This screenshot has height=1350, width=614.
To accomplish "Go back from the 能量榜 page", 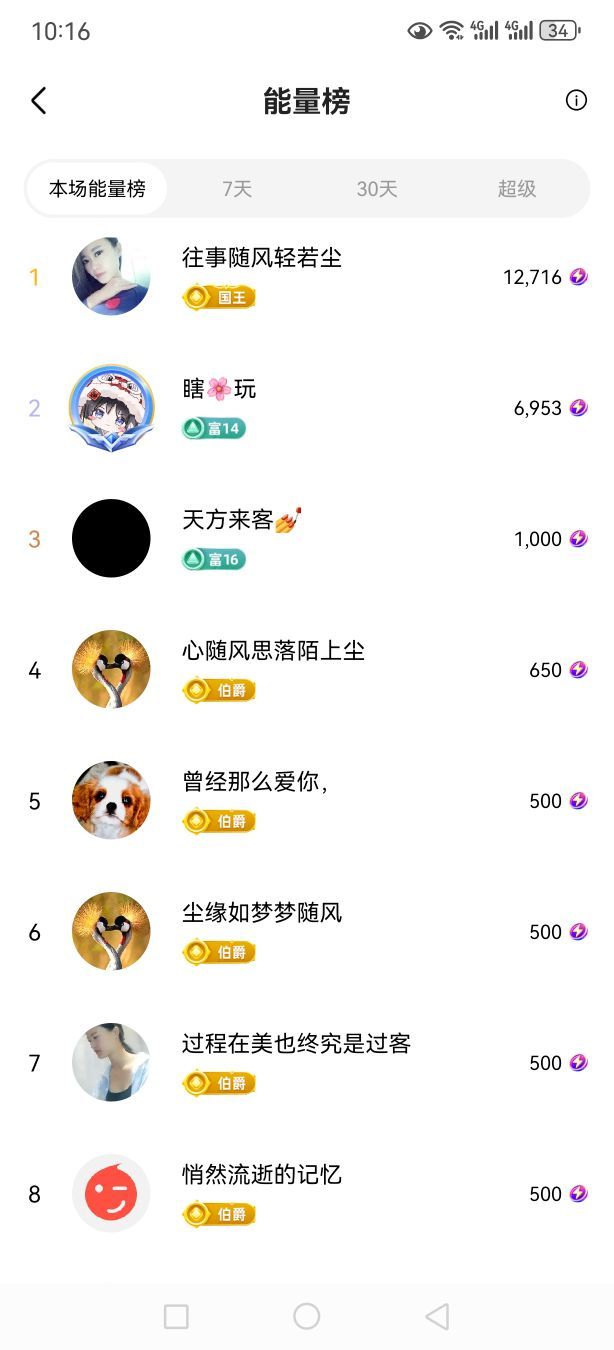I will click(39, 101).
